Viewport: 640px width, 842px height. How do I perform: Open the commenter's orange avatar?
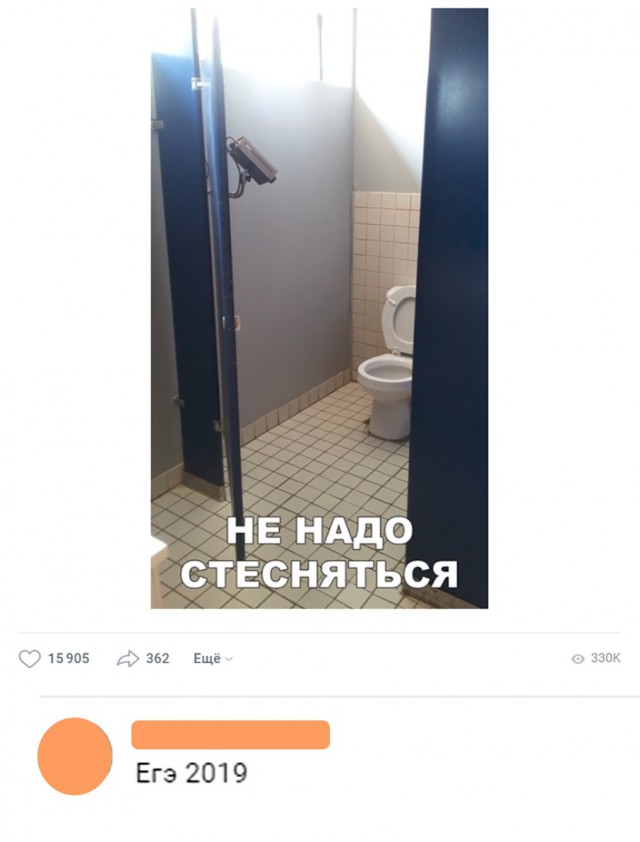(75, 756)
